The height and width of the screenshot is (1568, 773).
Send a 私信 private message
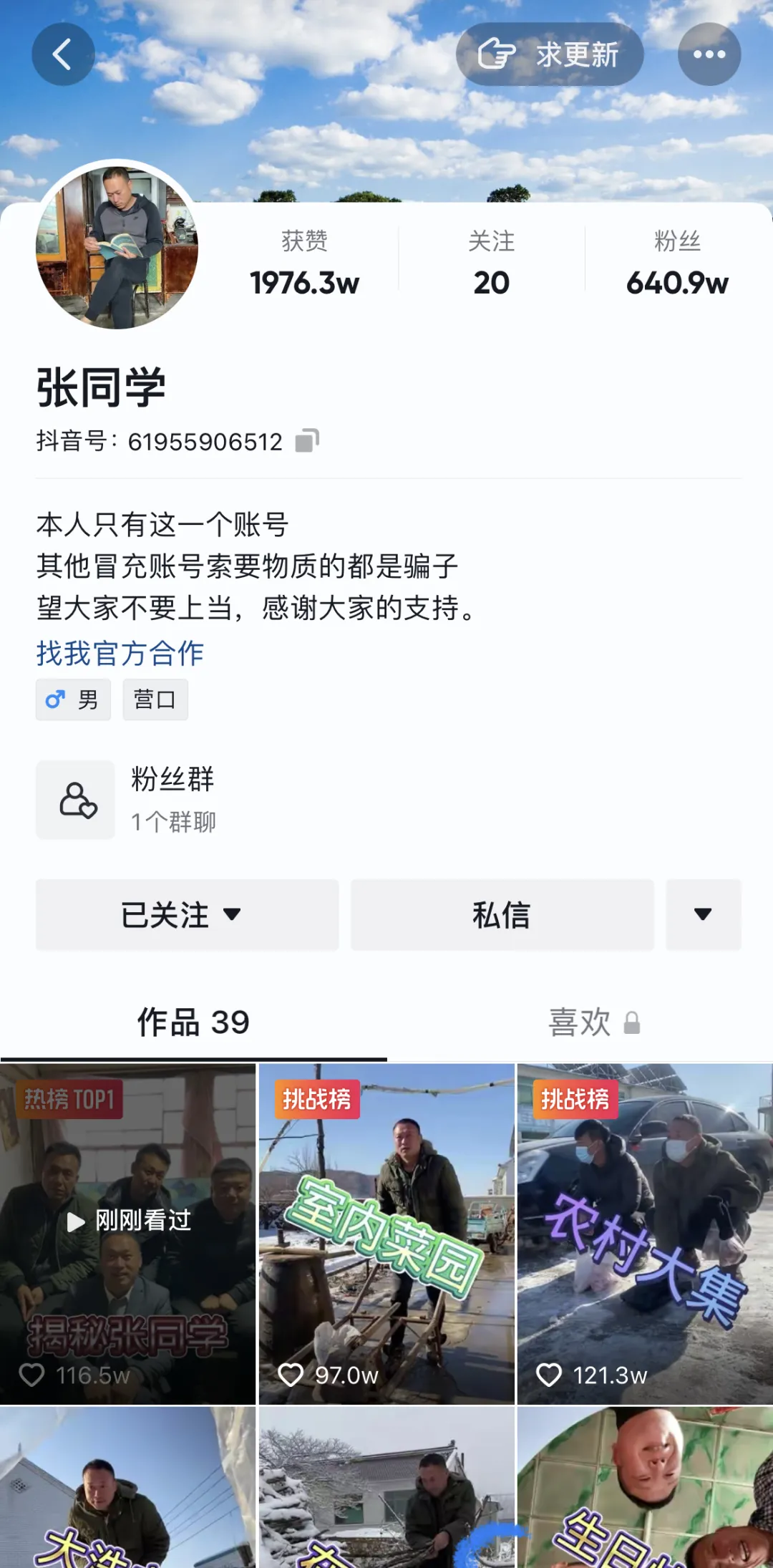[x=502, y=915]
